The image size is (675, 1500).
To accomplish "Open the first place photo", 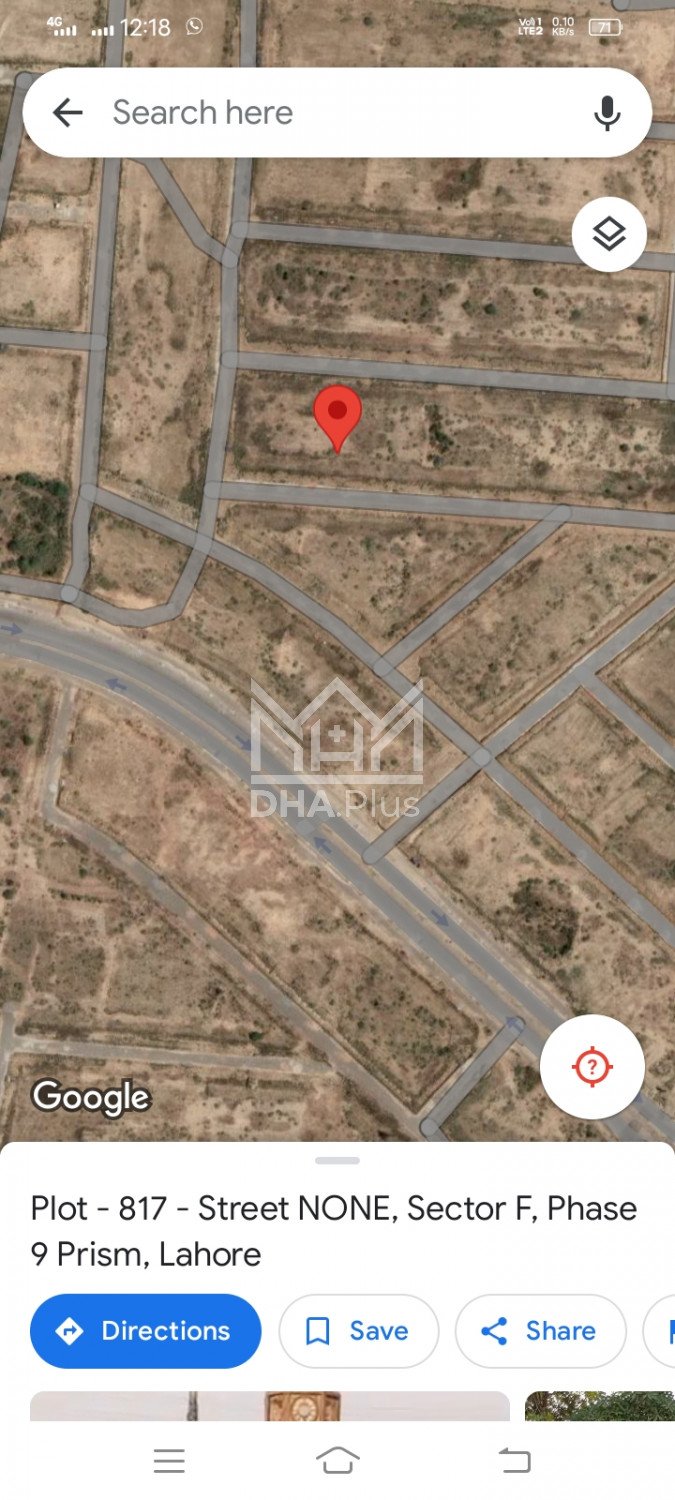I will (270, 1406).
